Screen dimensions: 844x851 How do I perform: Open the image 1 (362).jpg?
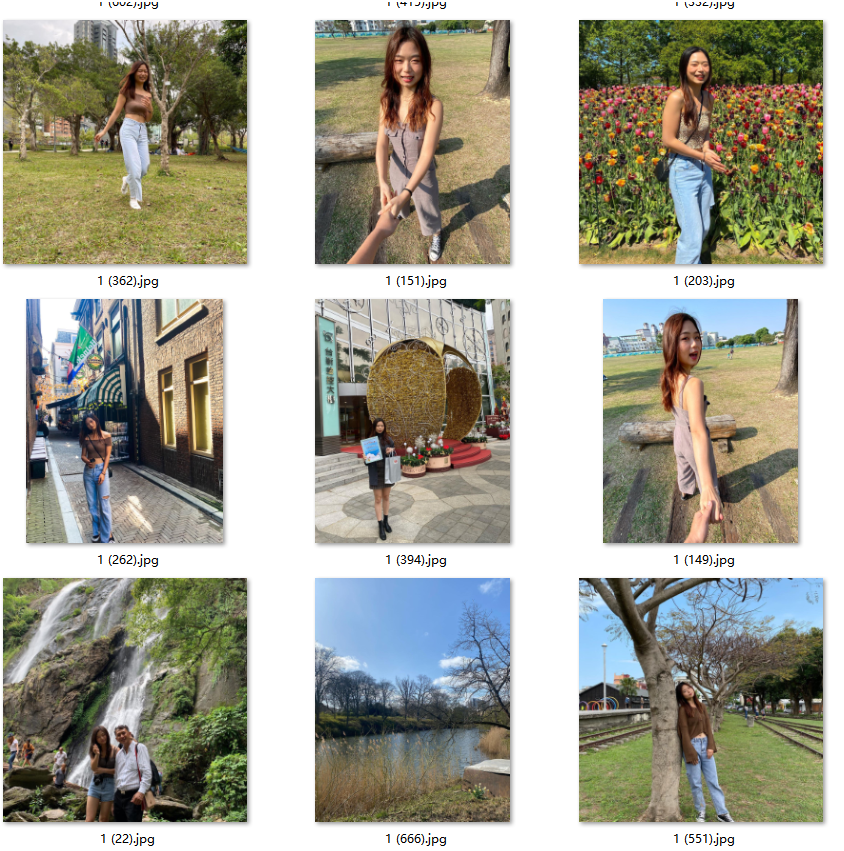coord(125,142)
